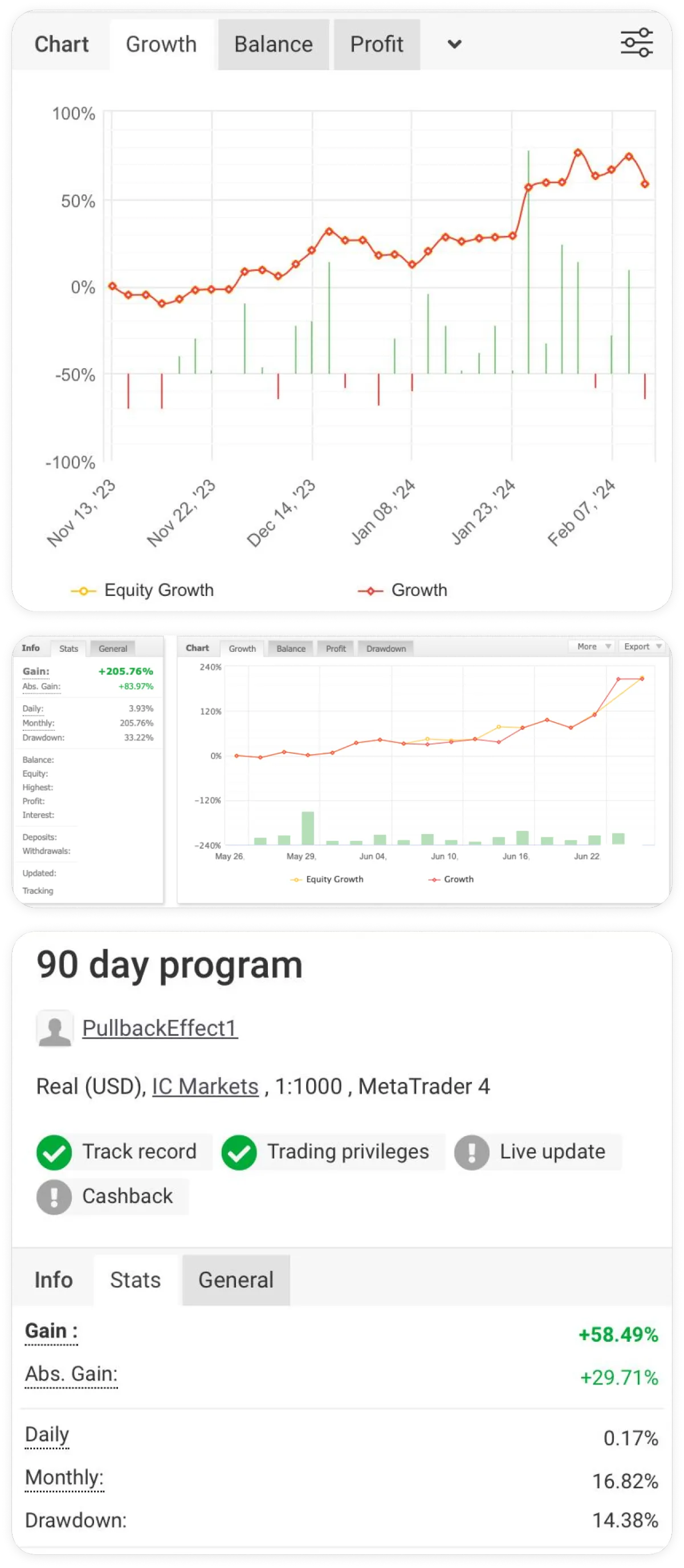The height and width of the screenshot is (1568, 684).
Task: Switch to the Growth chart tab
Action: point(161,44)
